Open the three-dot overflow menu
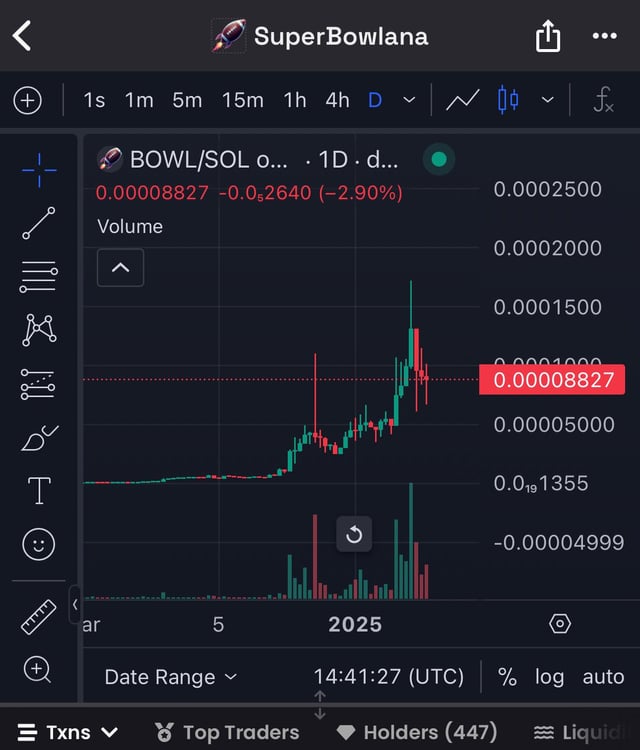The height and width of the screenshot is (750, 640). [604, 36]
